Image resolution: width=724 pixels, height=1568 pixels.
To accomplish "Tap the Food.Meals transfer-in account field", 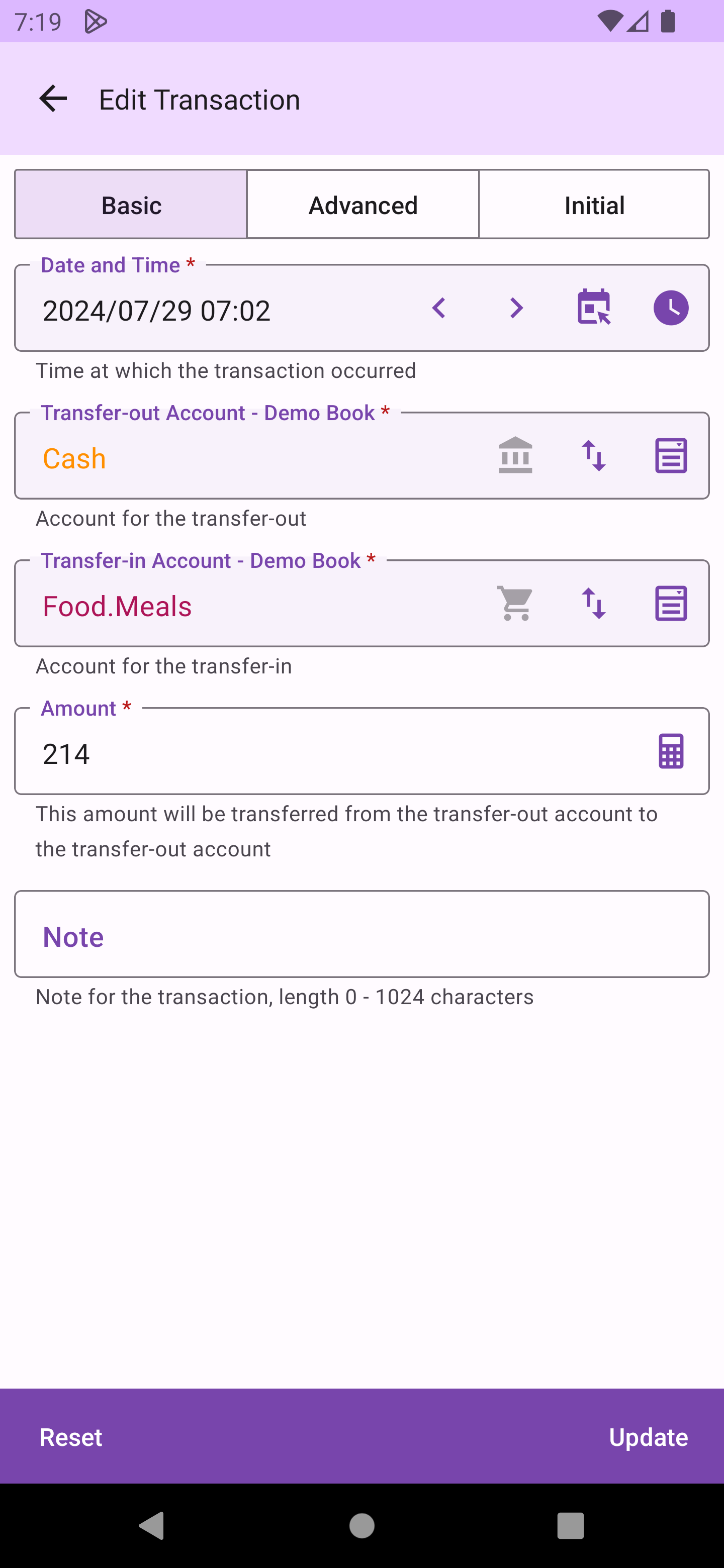I will click(x=243, y=606).
